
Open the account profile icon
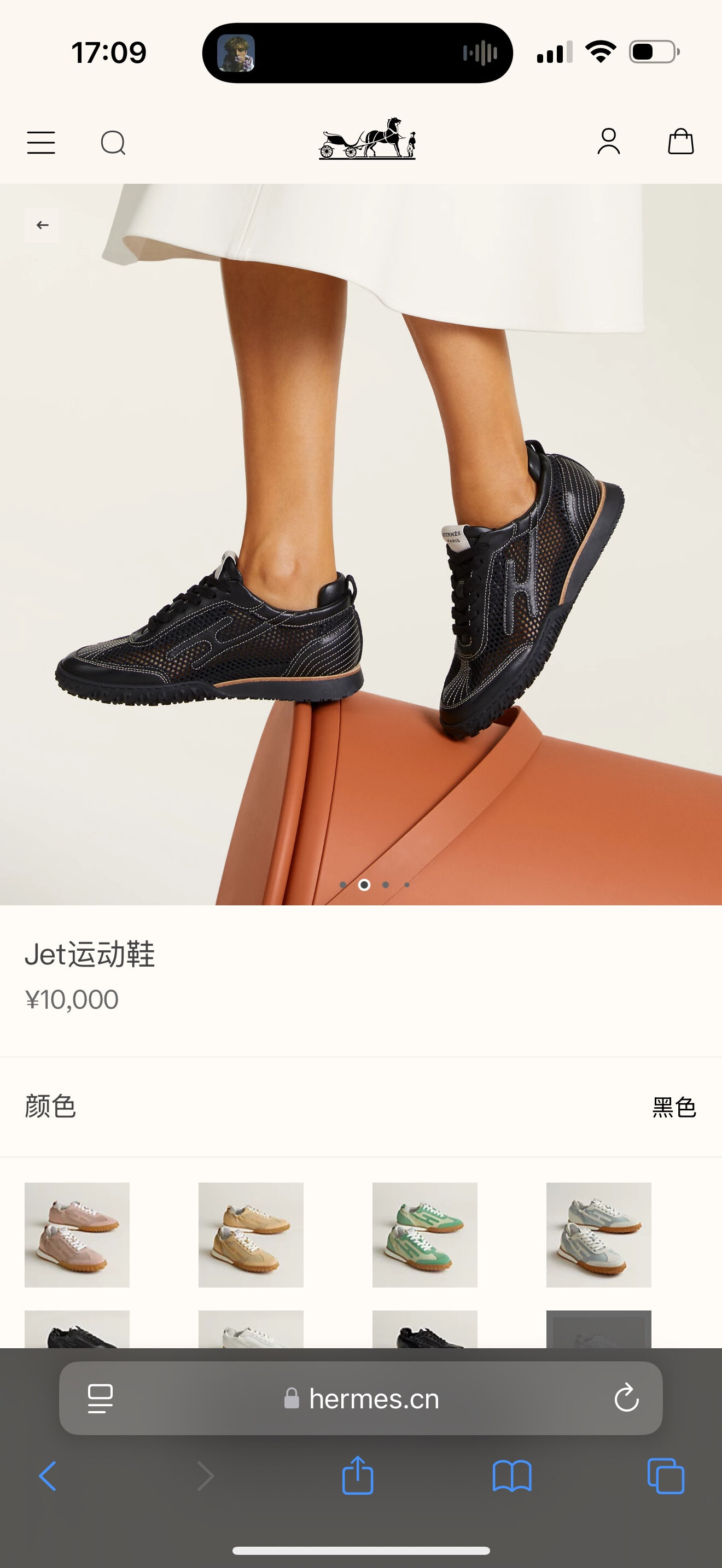coord(608,142)
